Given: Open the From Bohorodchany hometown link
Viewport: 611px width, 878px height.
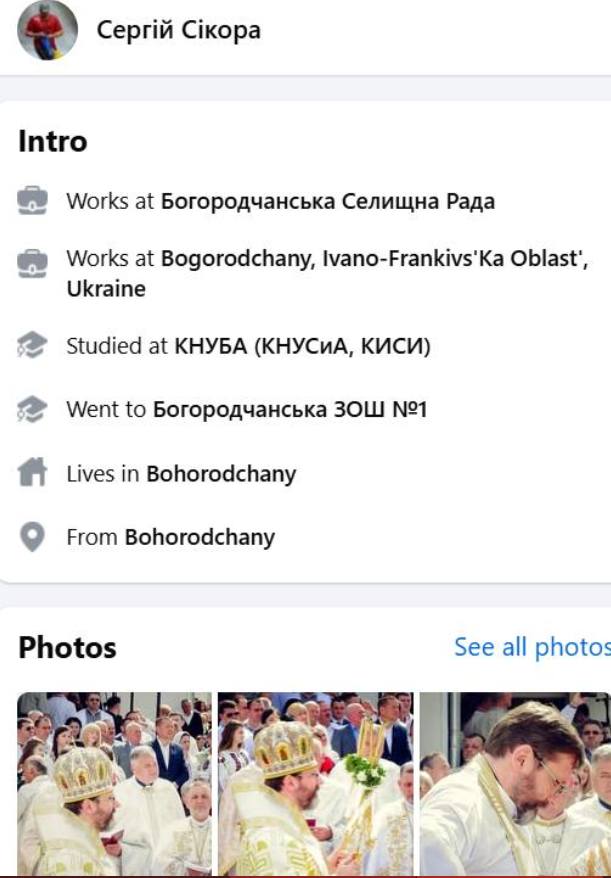Looking at the screenshot, I should click(x=199, y=537).
